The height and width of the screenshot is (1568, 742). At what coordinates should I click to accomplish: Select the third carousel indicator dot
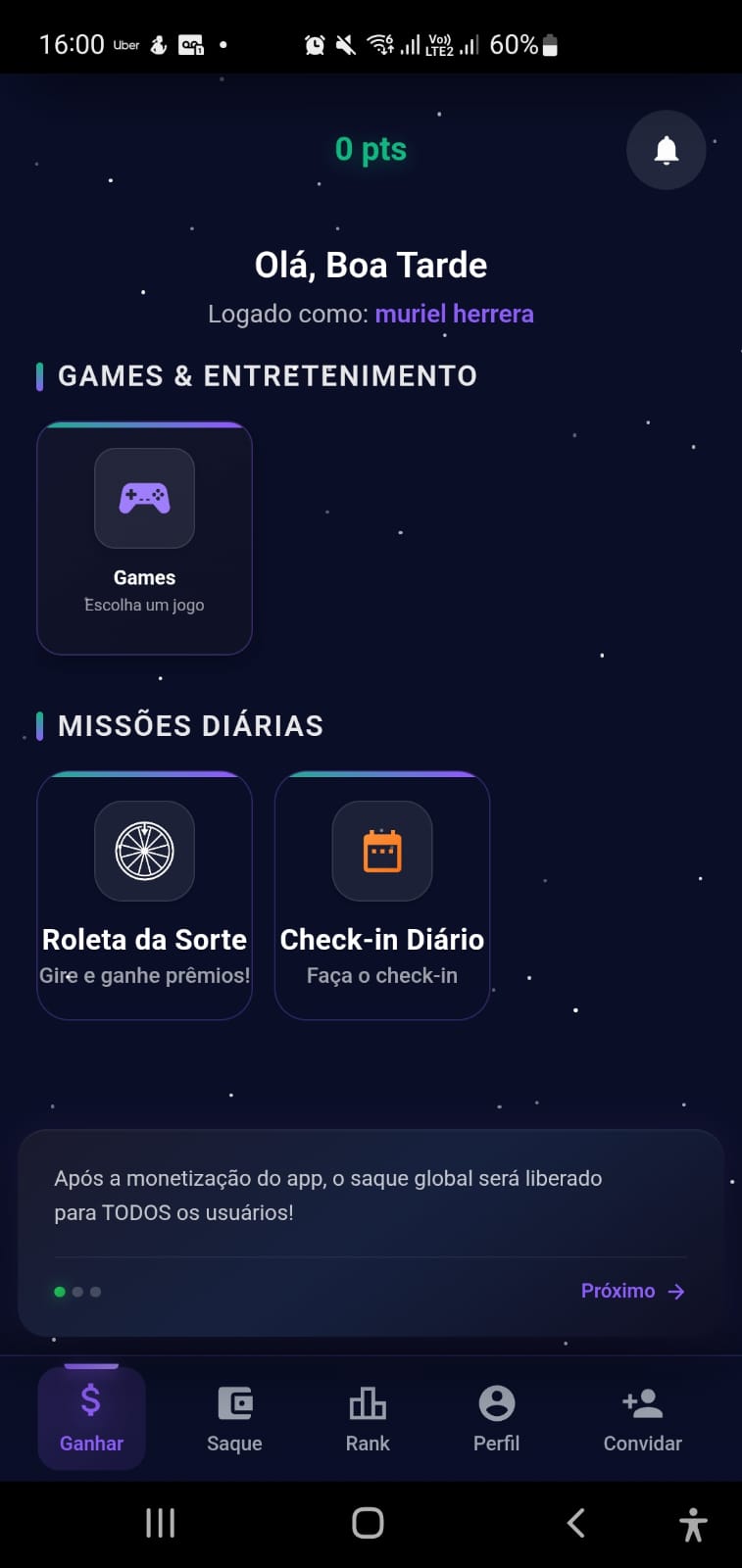95,1292
